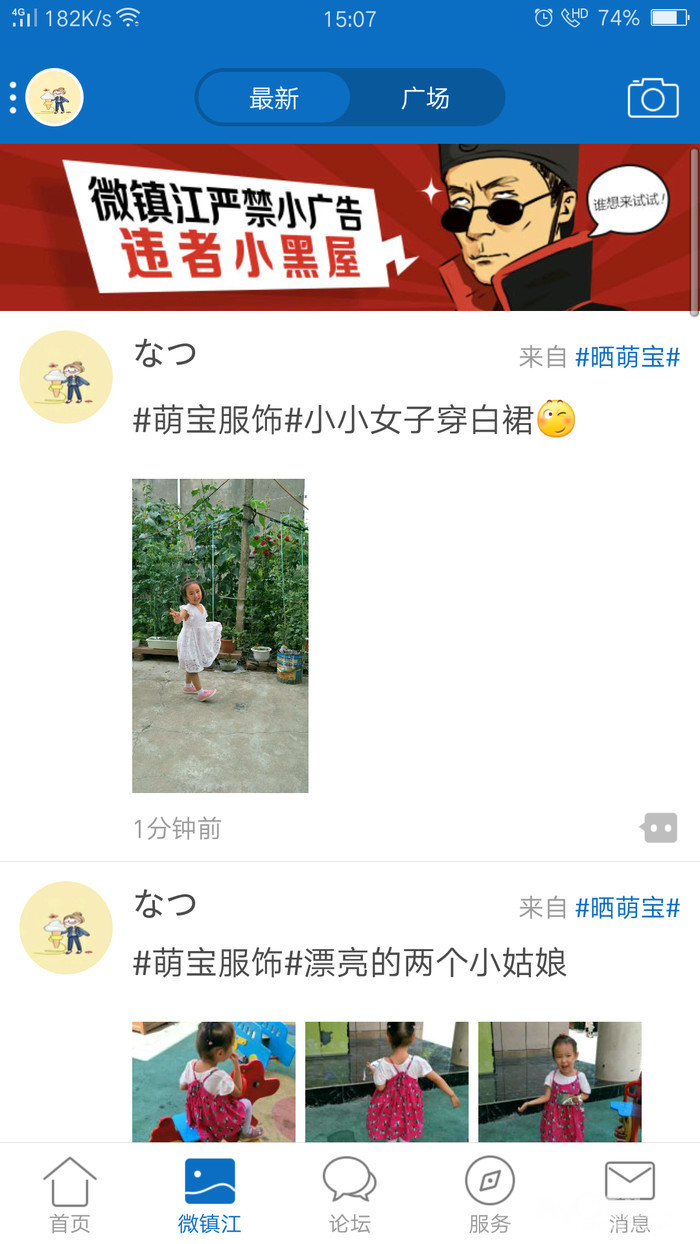700x1244 pixels.
Task: Open #晒萌宝# link on 漂亮的两个小姑娘 post
Action: coord(627,907)
